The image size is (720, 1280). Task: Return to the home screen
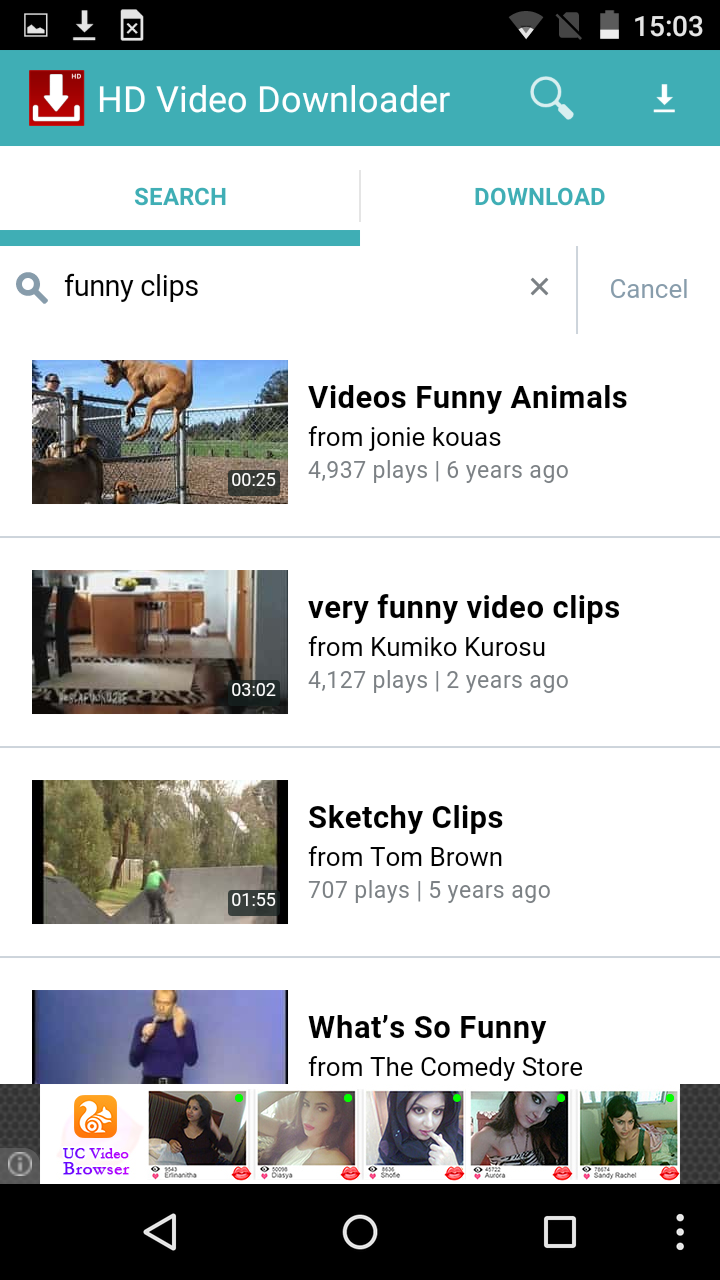(x=360, y=1232)
